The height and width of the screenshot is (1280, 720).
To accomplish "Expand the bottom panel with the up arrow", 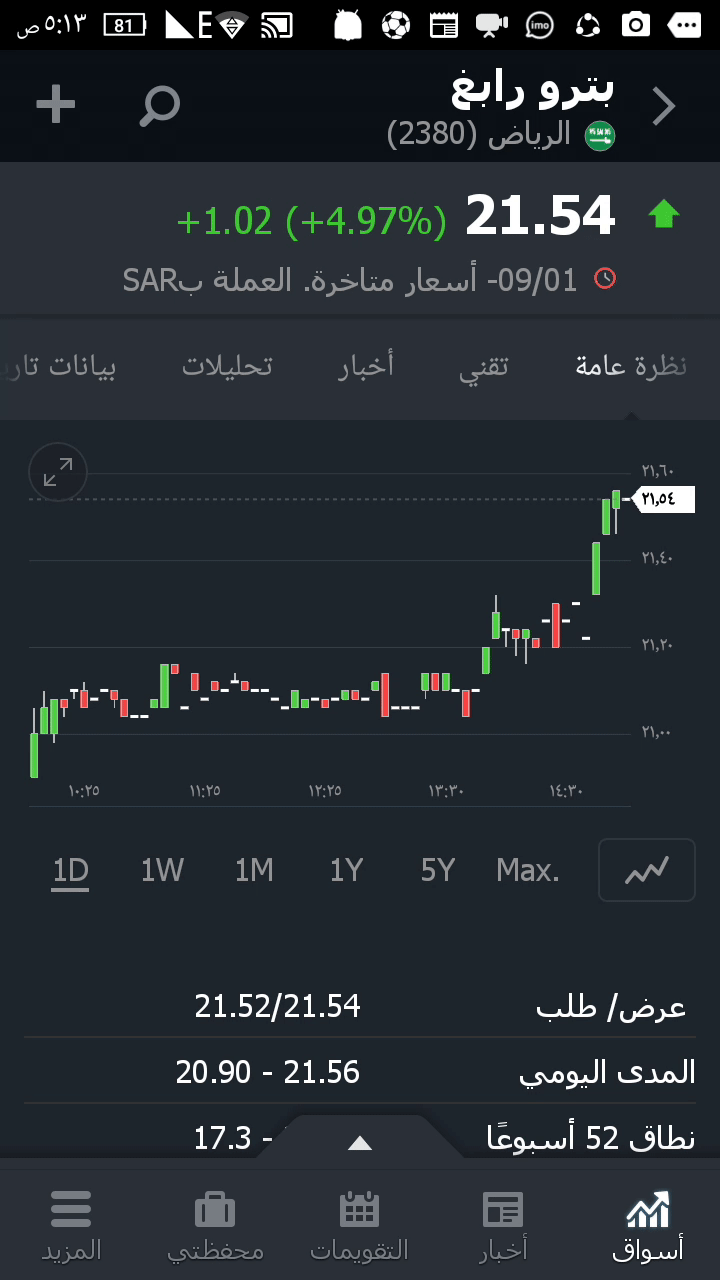I will (360, 1143).
